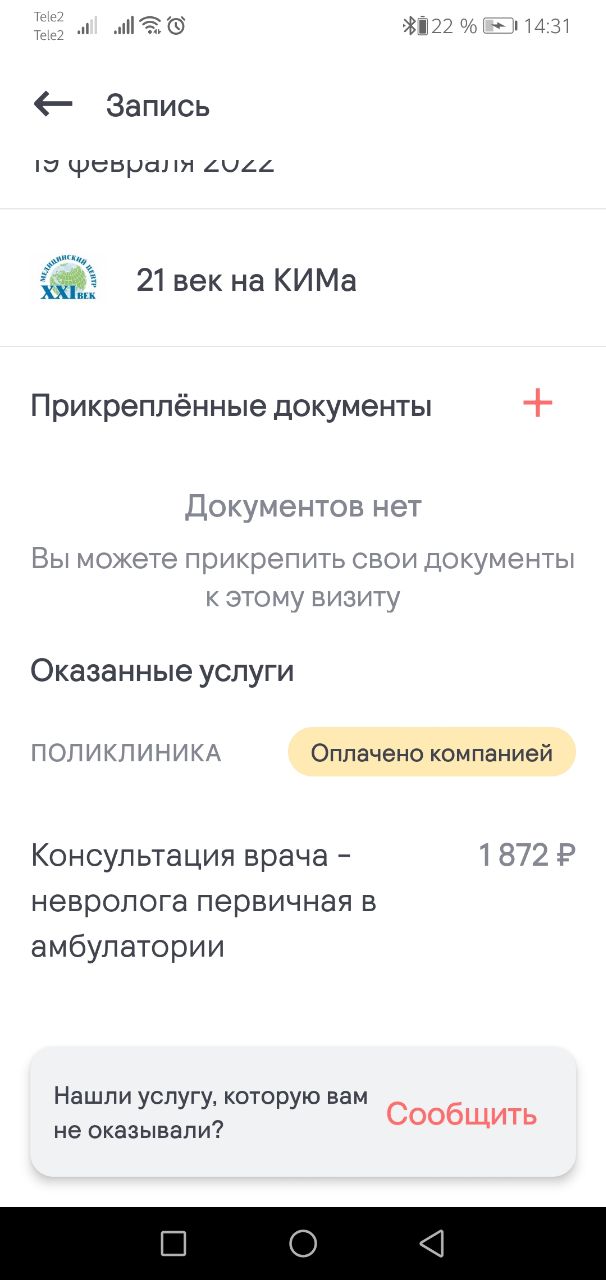Go back from the Запись screen
This screenshot has width=606, height=1280.
pos(53,104)
